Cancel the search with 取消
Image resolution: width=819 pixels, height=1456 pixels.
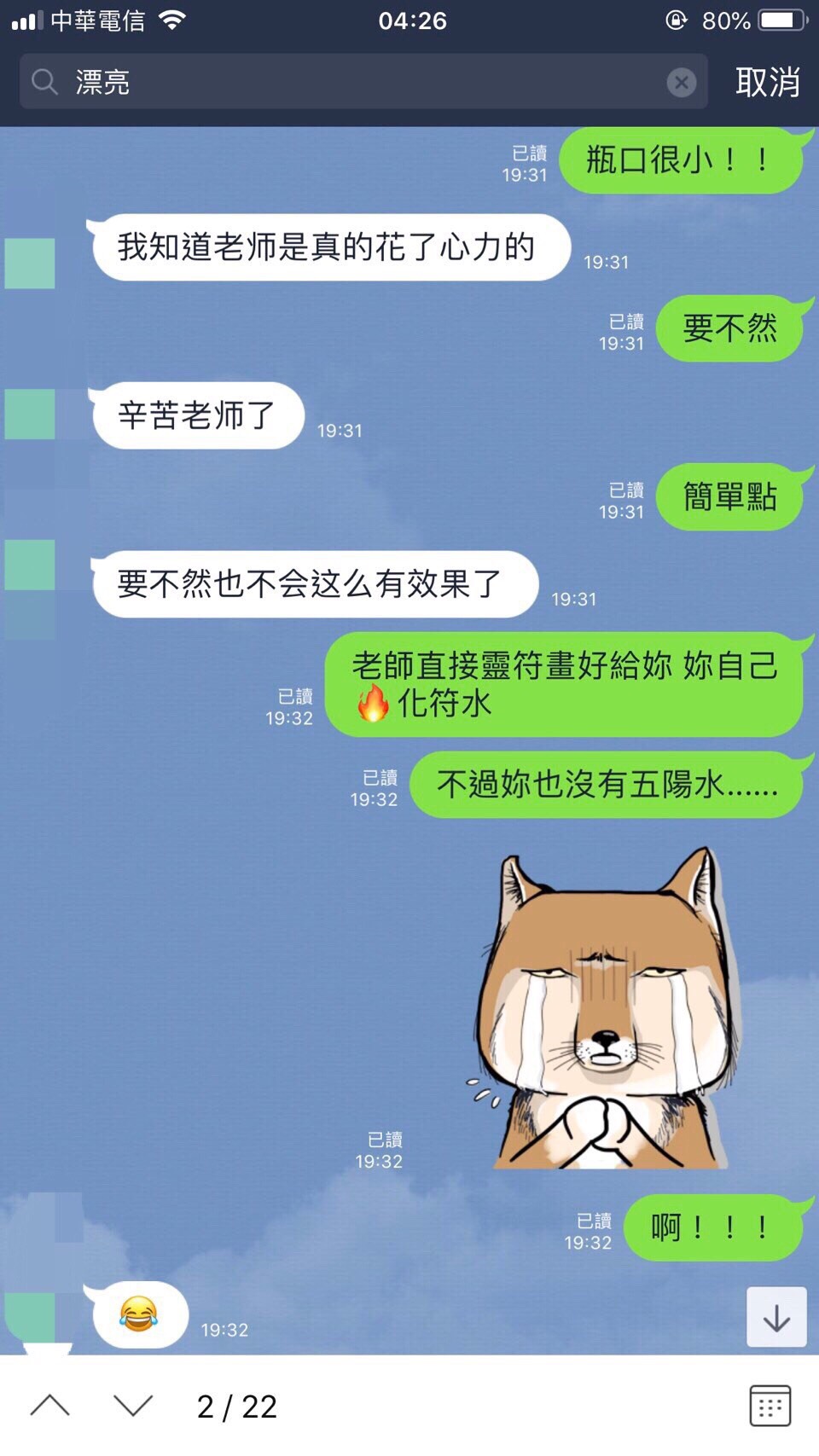pyautogui.click(x=767, y=82)
